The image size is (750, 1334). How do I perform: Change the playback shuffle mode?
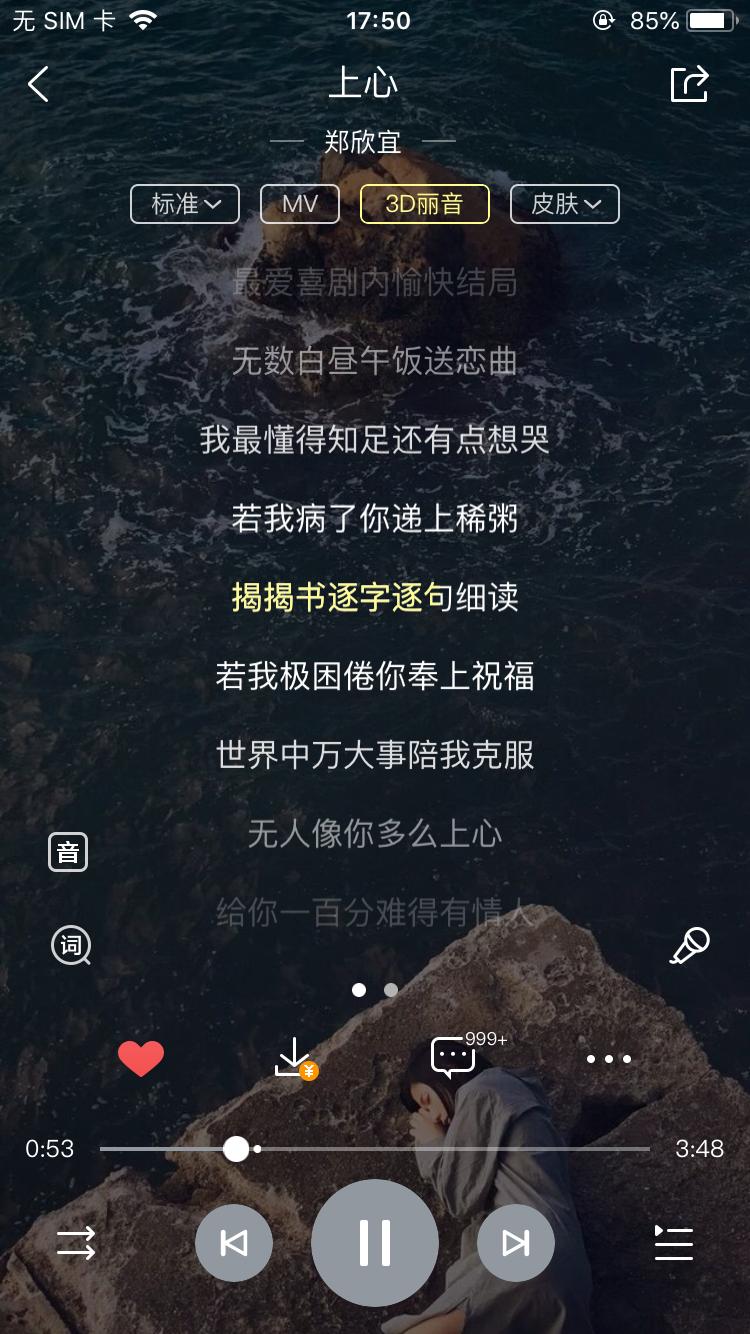[x=76, y=1243]
